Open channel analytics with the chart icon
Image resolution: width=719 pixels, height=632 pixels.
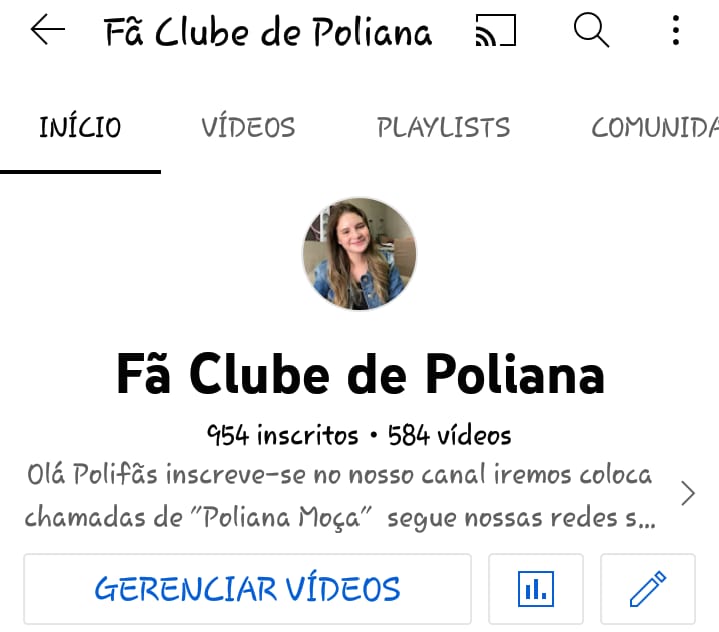tap(536, 590)
